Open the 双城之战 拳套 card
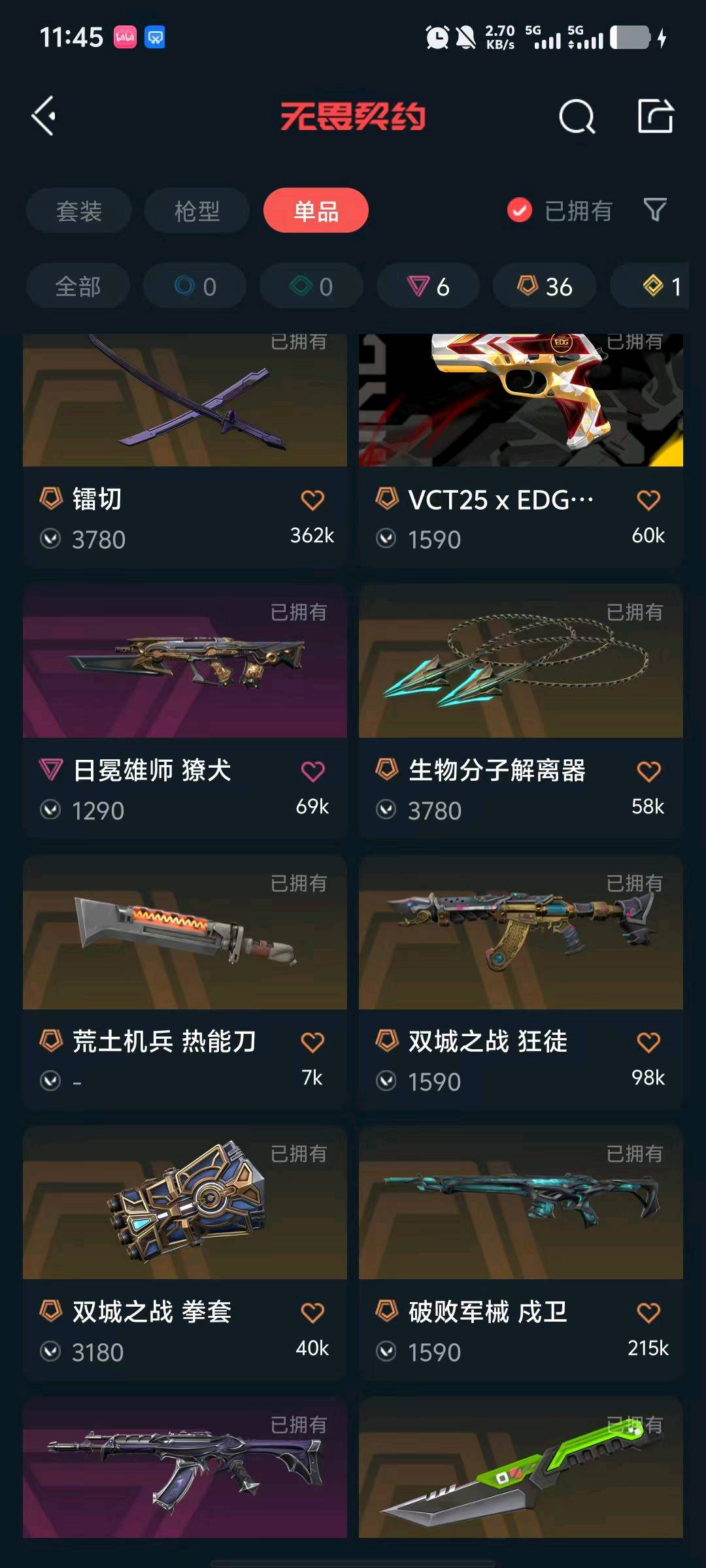 pyautogui.click(x=185, y=1252)
